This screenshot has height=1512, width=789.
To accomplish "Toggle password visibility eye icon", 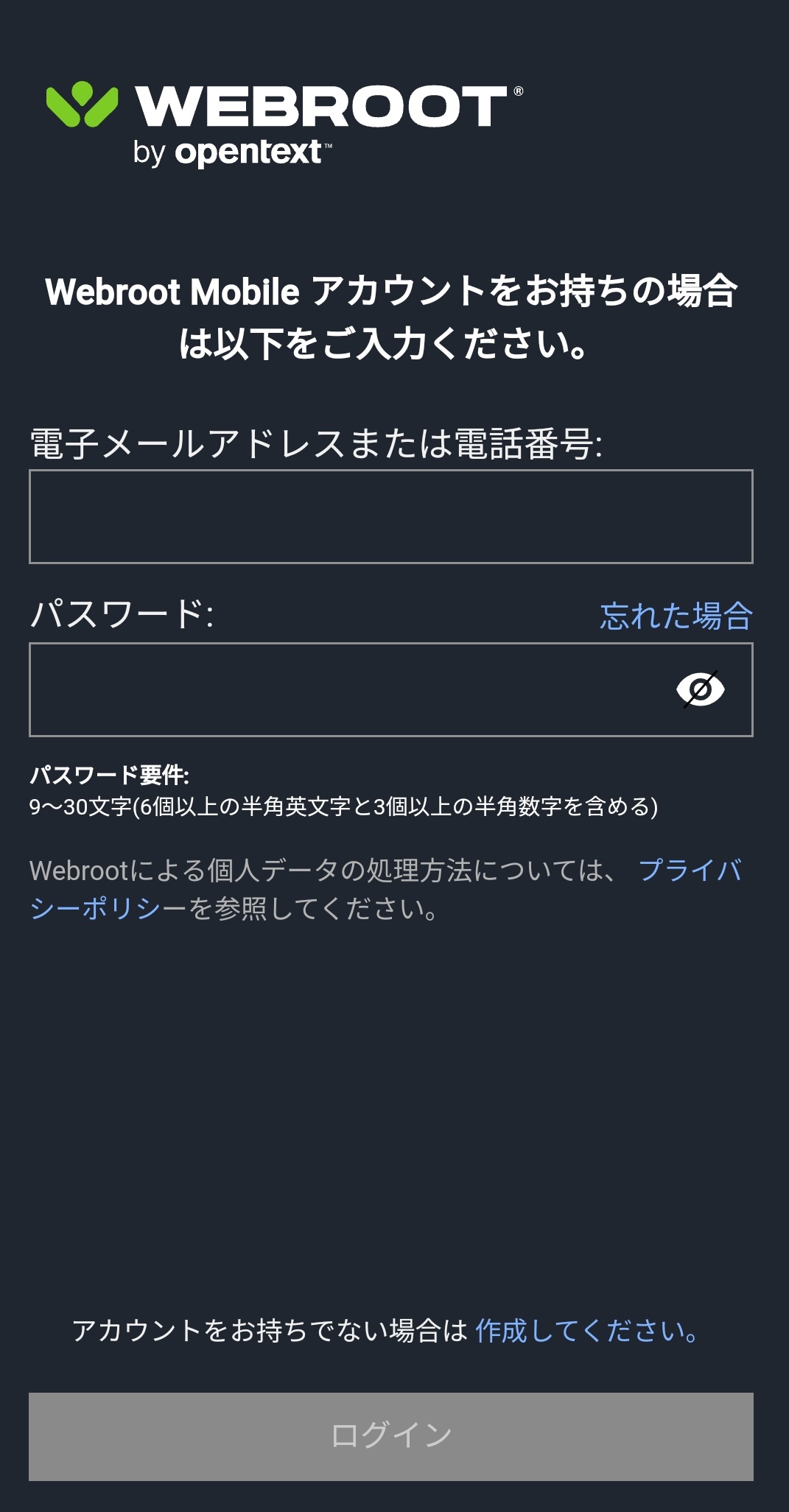I will [700, 689].
